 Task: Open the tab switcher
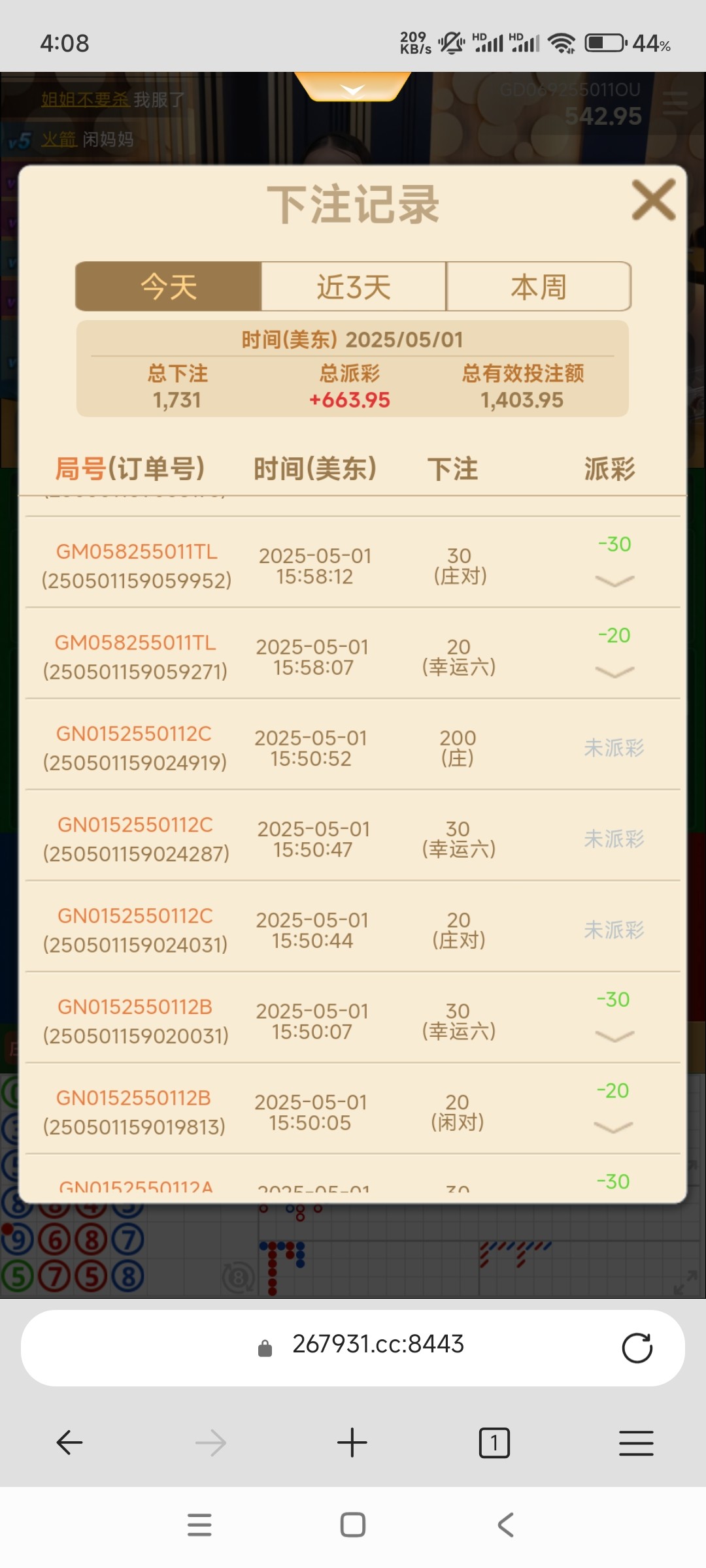click(494, 1443)
